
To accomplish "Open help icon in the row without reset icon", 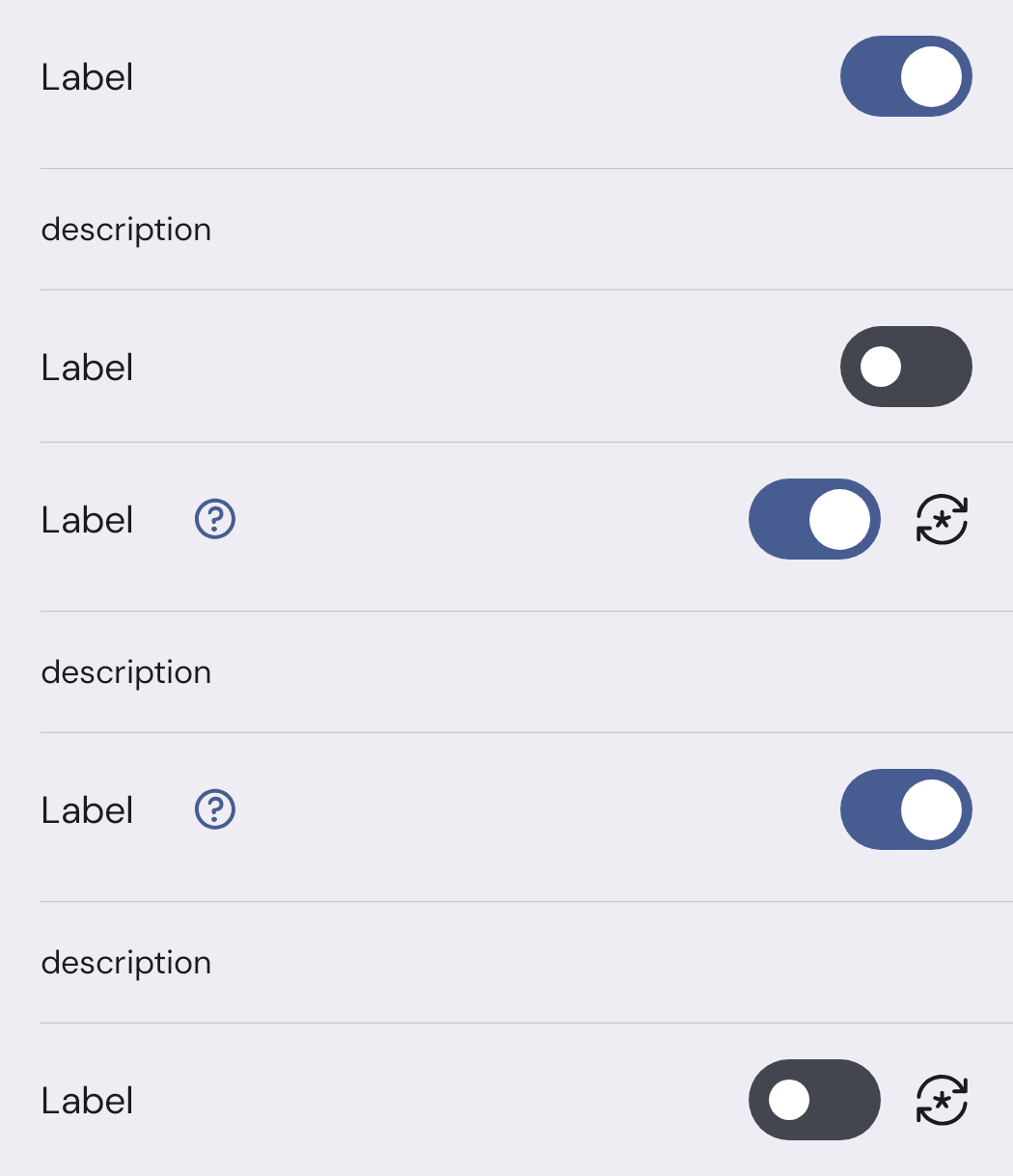I will point(215,809).
